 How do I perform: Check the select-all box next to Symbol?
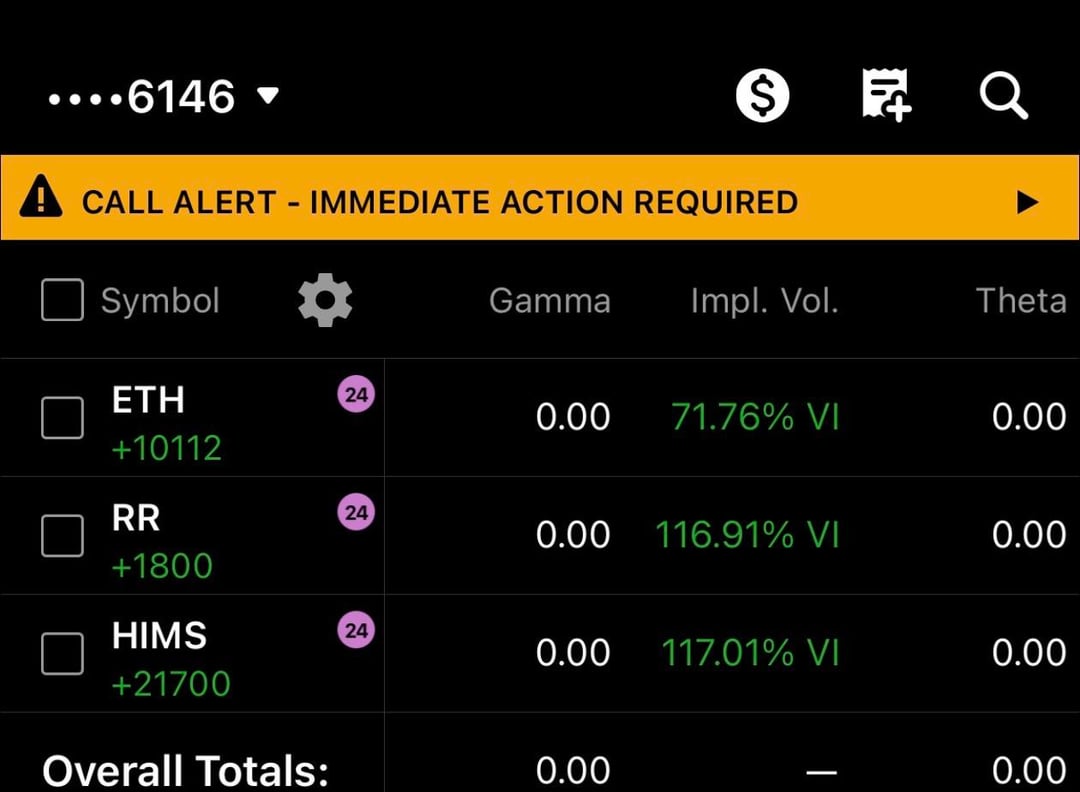point(62,301)
